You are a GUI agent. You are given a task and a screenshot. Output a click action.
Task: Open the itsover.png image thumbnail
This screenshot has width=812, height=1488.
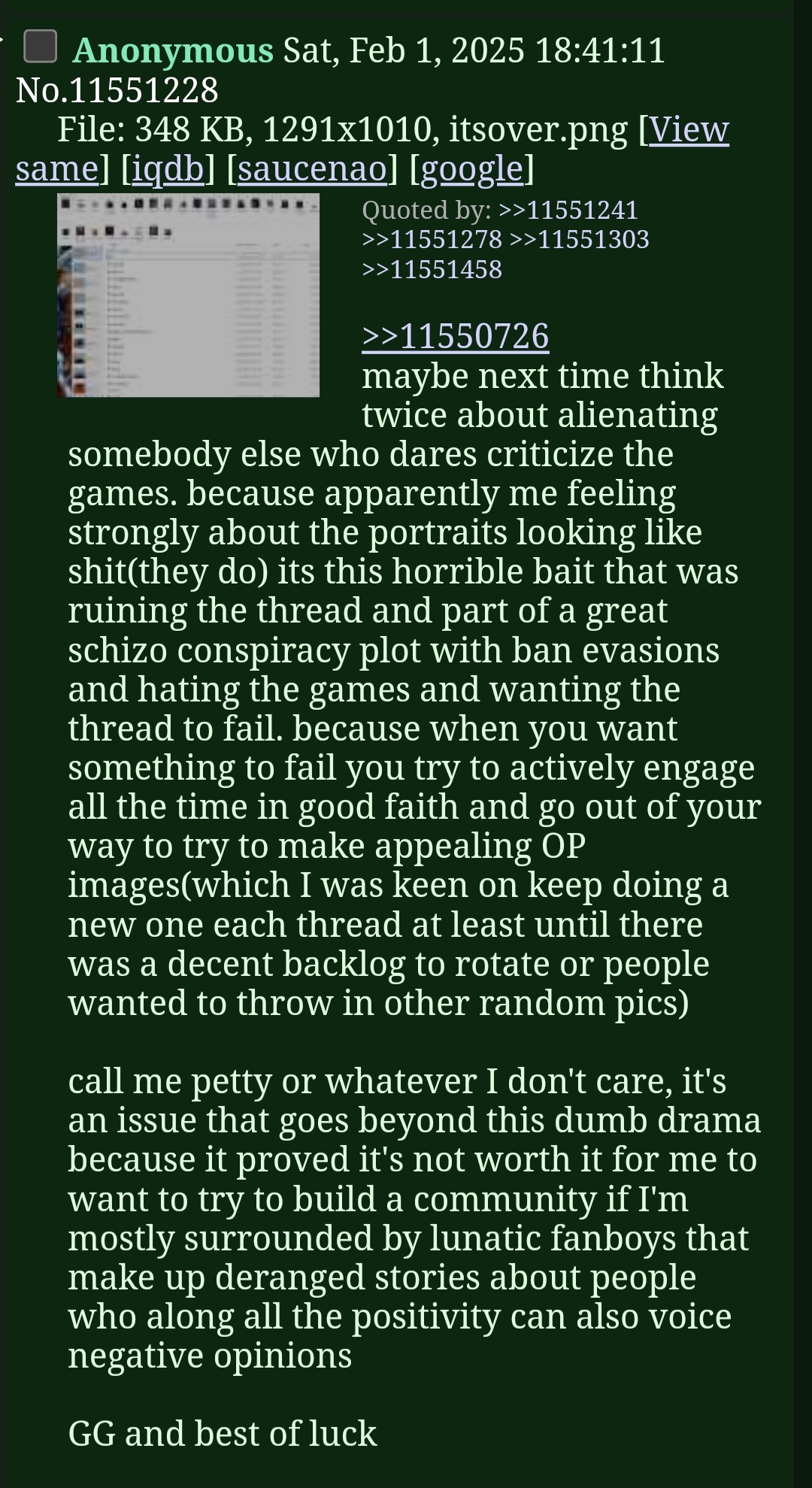tap(188, 295)
